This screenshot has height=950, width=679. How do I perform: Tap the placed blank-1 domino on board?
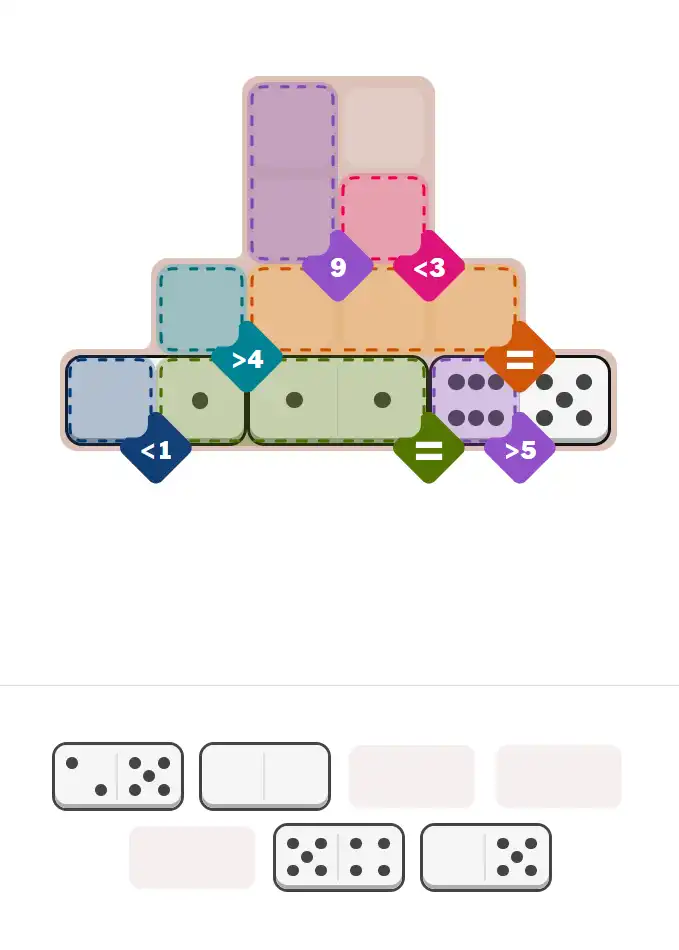[x=156, y=400]
